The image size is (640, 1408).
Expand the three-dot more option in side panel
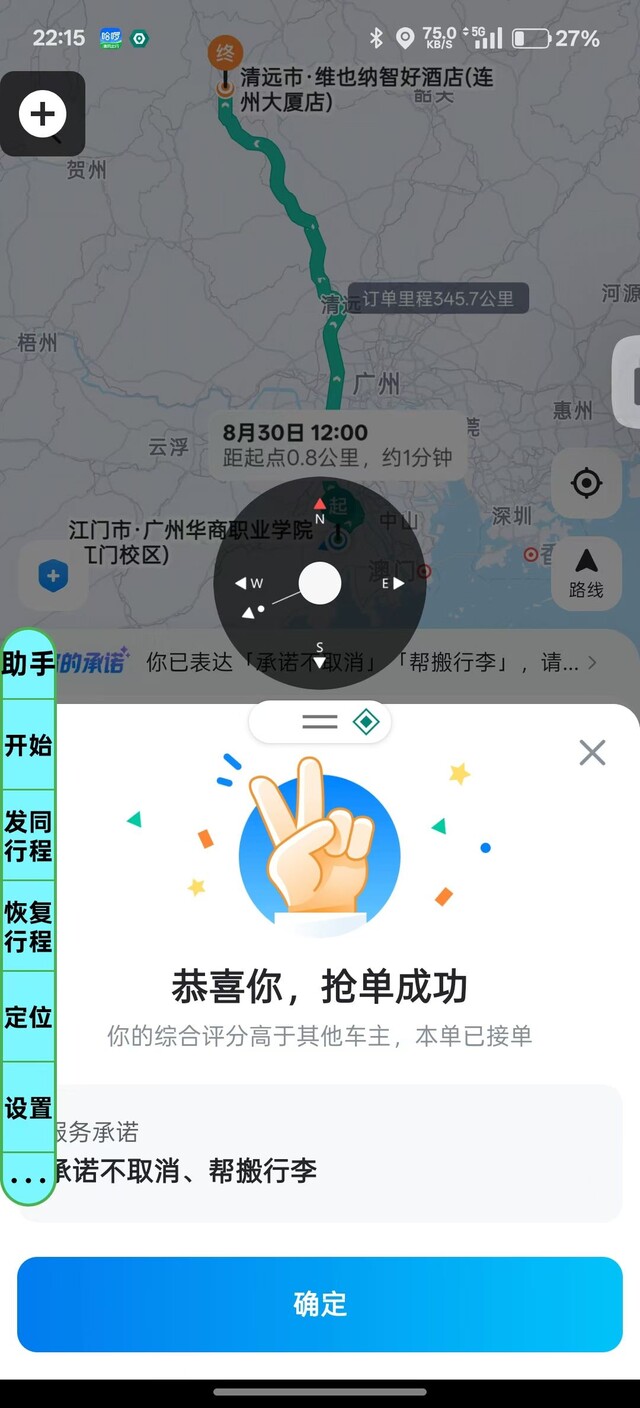28,1180
